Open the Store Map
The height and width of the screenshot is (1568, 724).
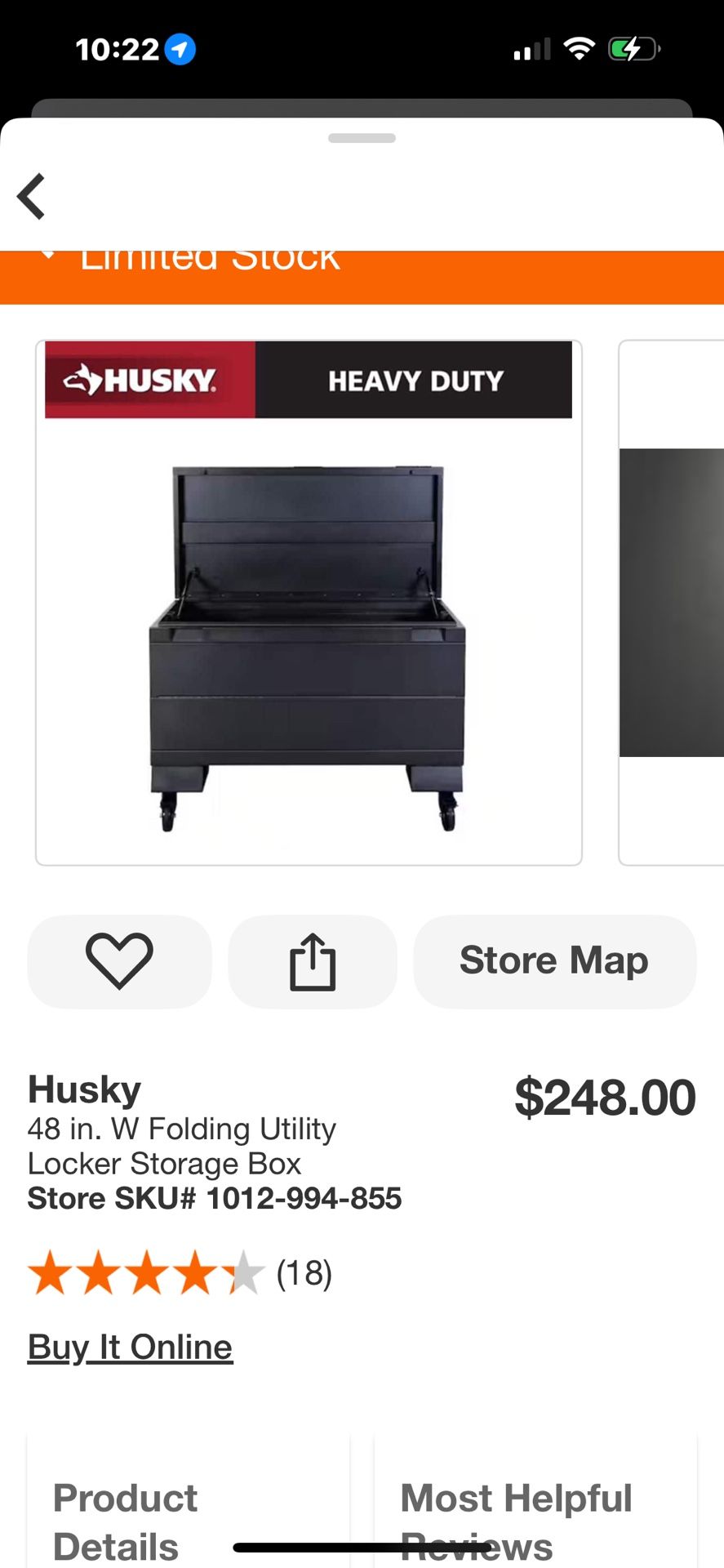(554, 961)
